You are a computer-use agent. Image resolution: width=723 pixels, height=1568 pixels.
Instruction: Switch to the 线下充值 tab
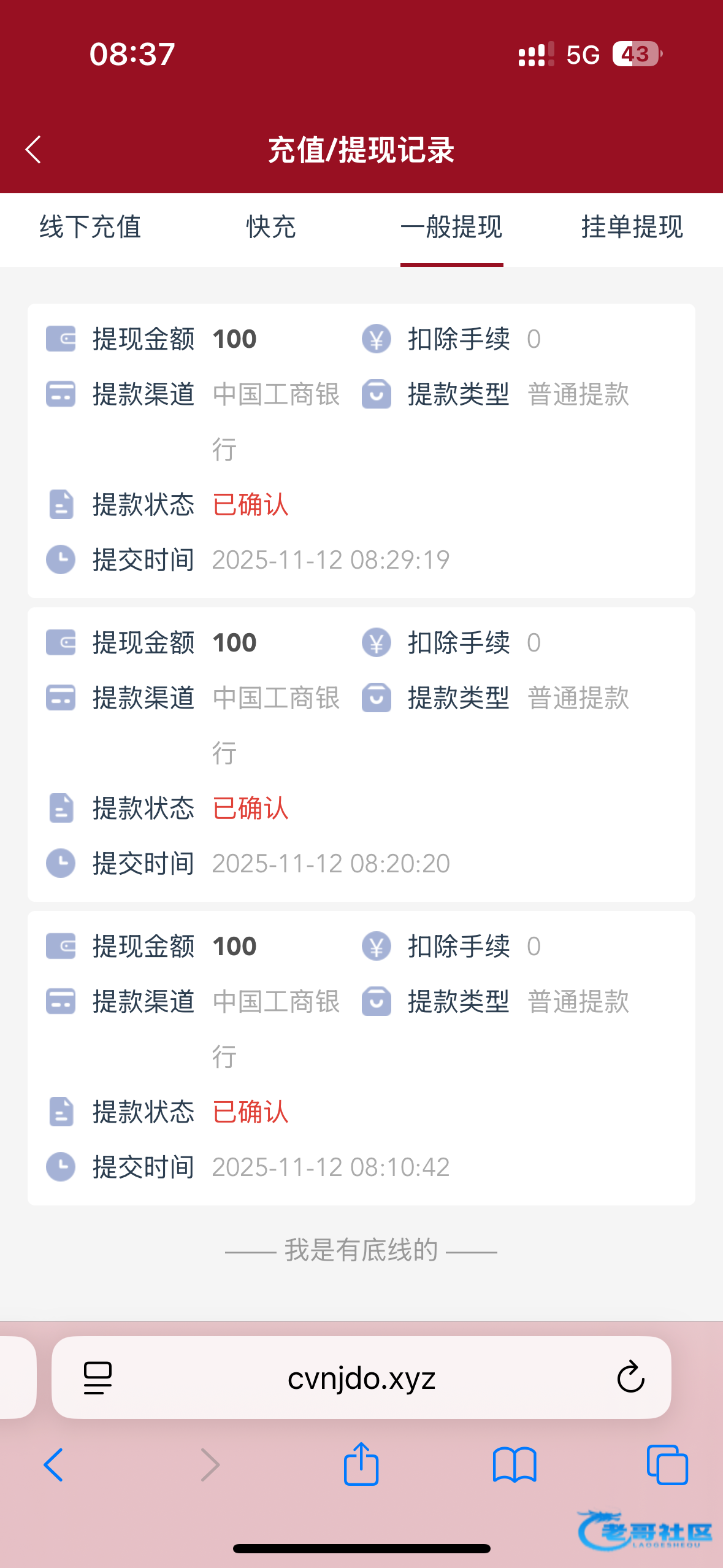click(x=90, y=227)
